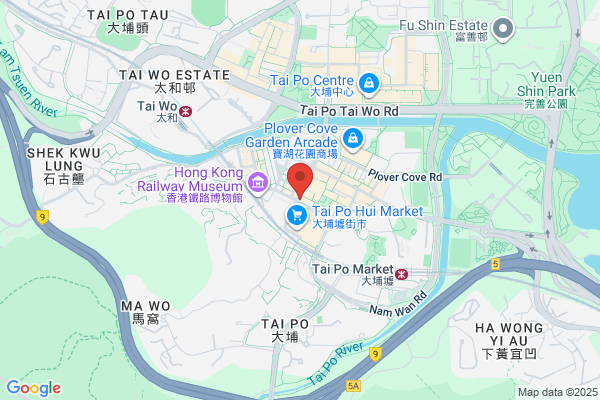
Task: Select the Tai Wo MTR station icon
Action: [x=186, y=111]
